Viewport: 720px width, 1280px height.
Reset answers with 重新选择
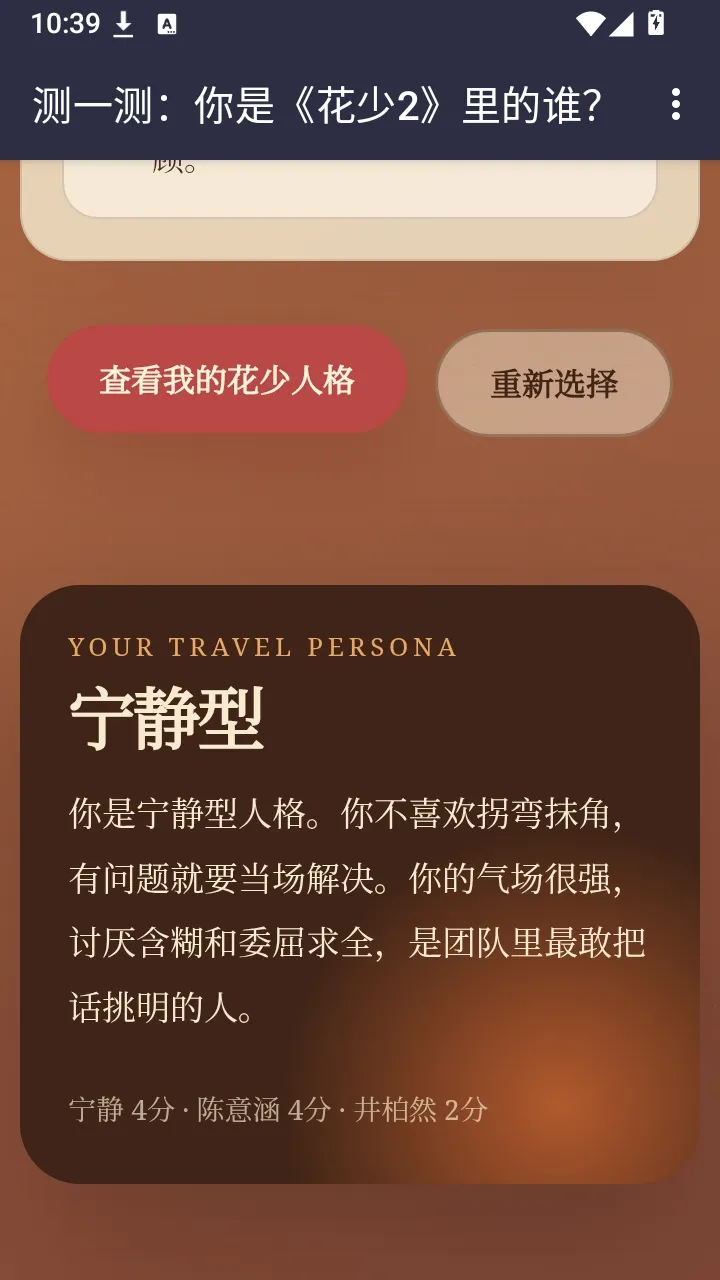[554, 384]
